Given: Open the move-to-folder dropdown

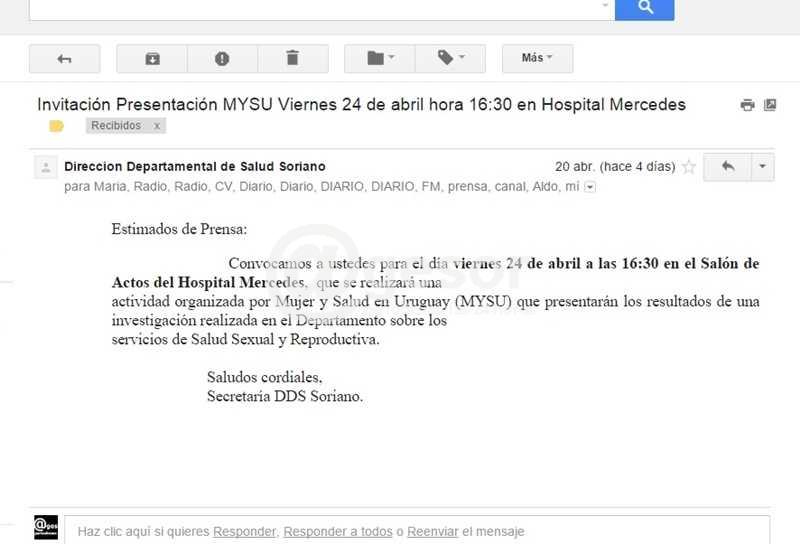Looking at the screenshot, I should tap(379, 59).
